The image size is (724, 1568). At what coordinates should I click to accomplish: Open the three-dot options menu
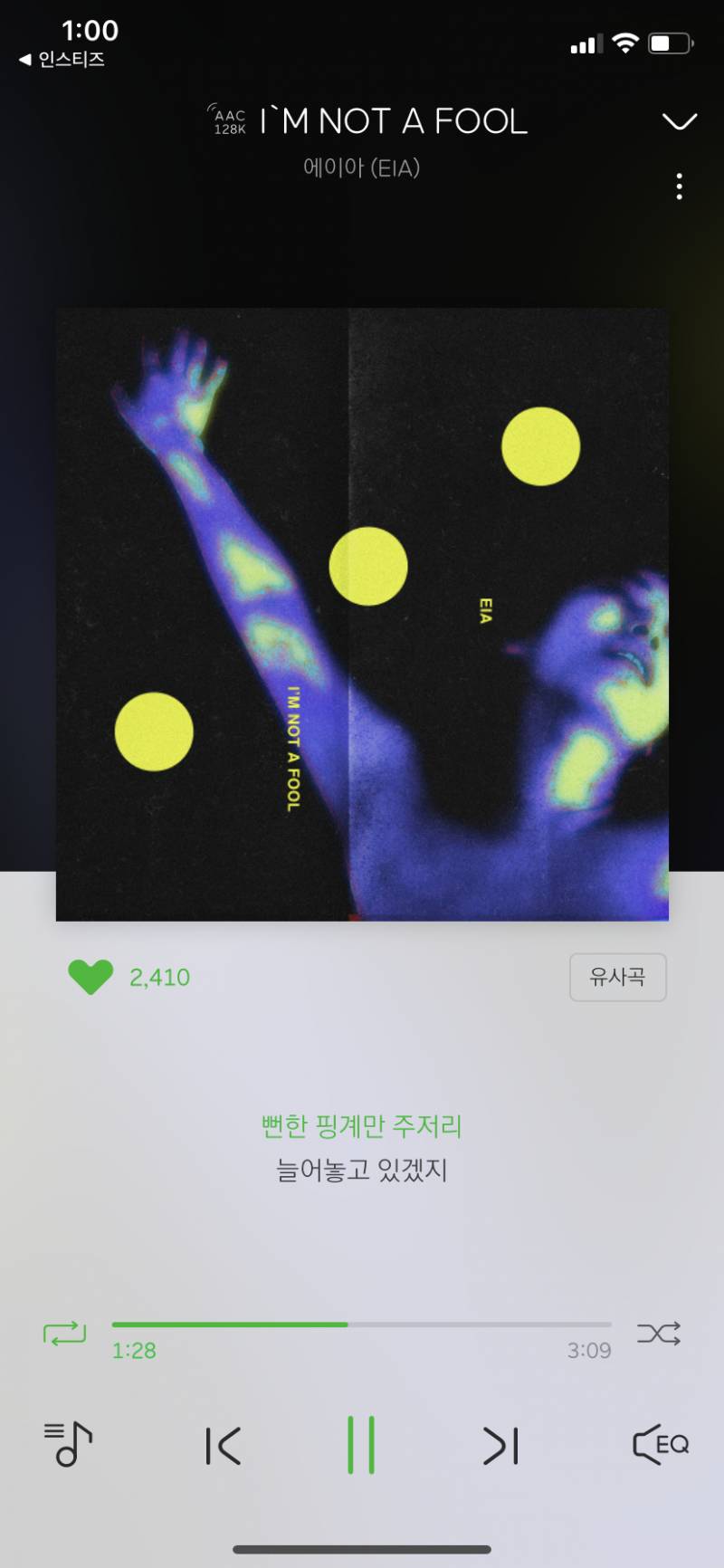click(679, 186)
